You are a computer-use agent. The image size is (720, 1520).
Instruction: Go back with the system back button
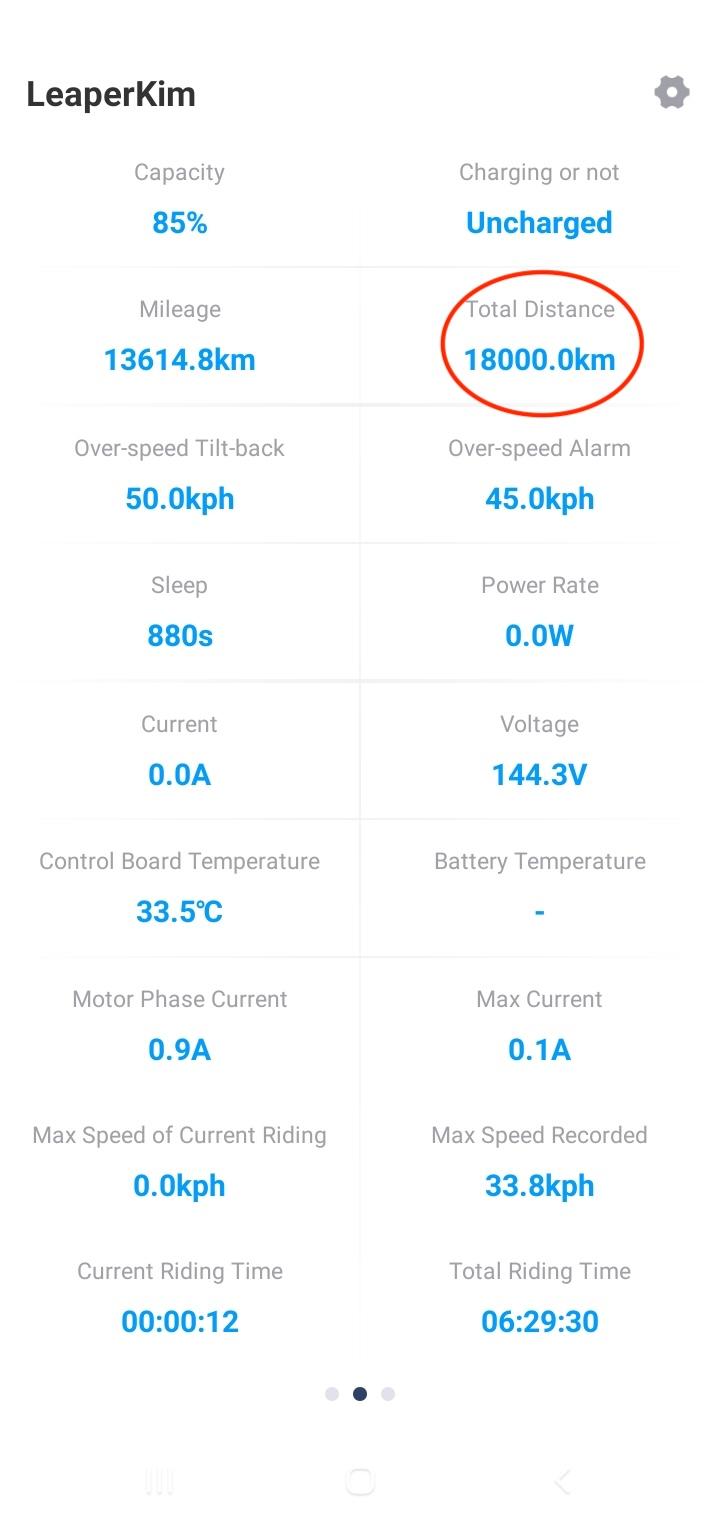coord(562,1481)
